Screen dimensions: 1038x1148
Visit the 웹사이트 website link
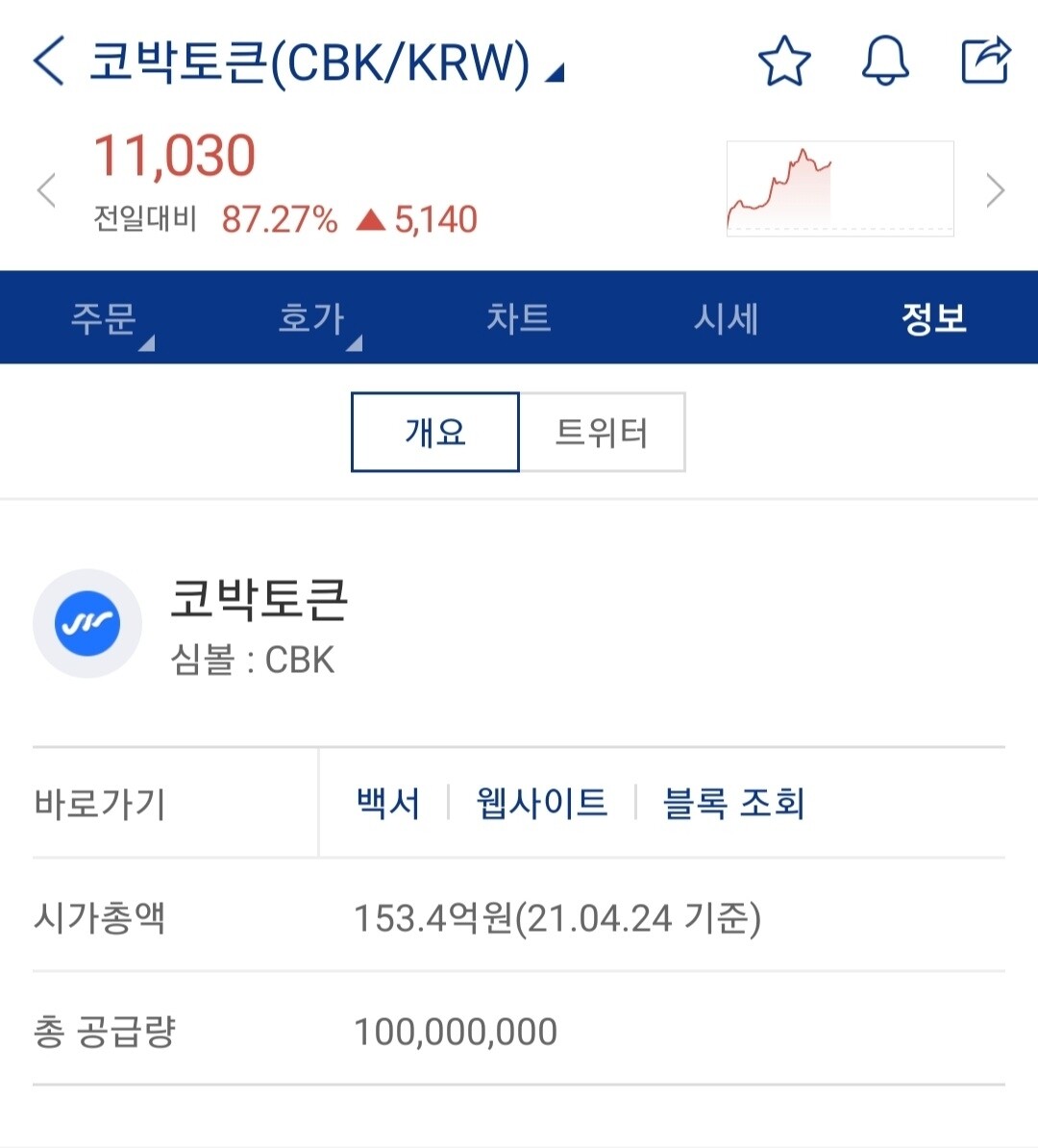(539, 802)
